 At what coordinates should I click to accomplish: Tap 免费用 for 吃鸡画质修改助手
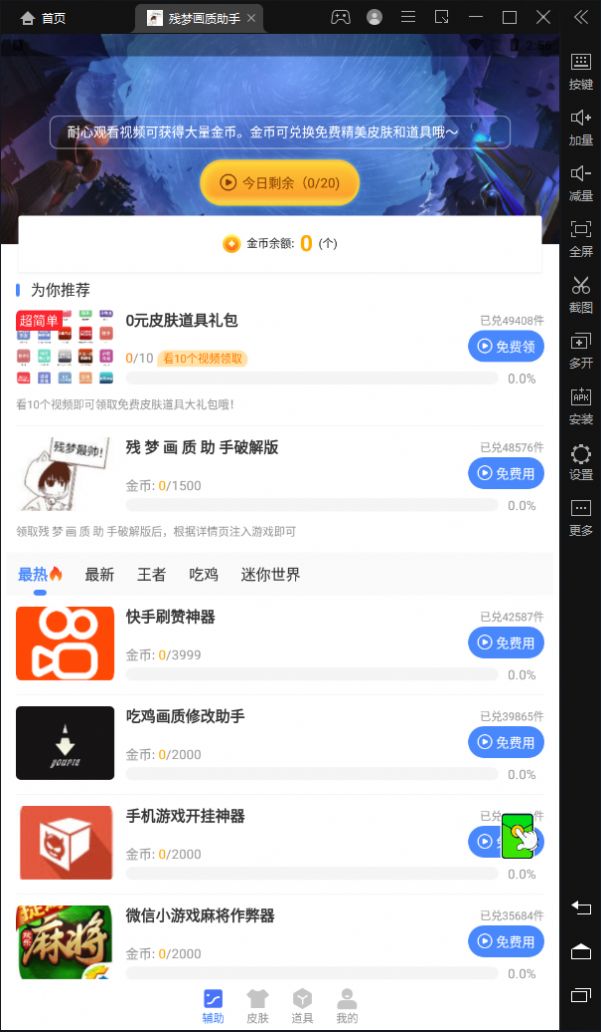pyautogui.click(x=506, y=742)
